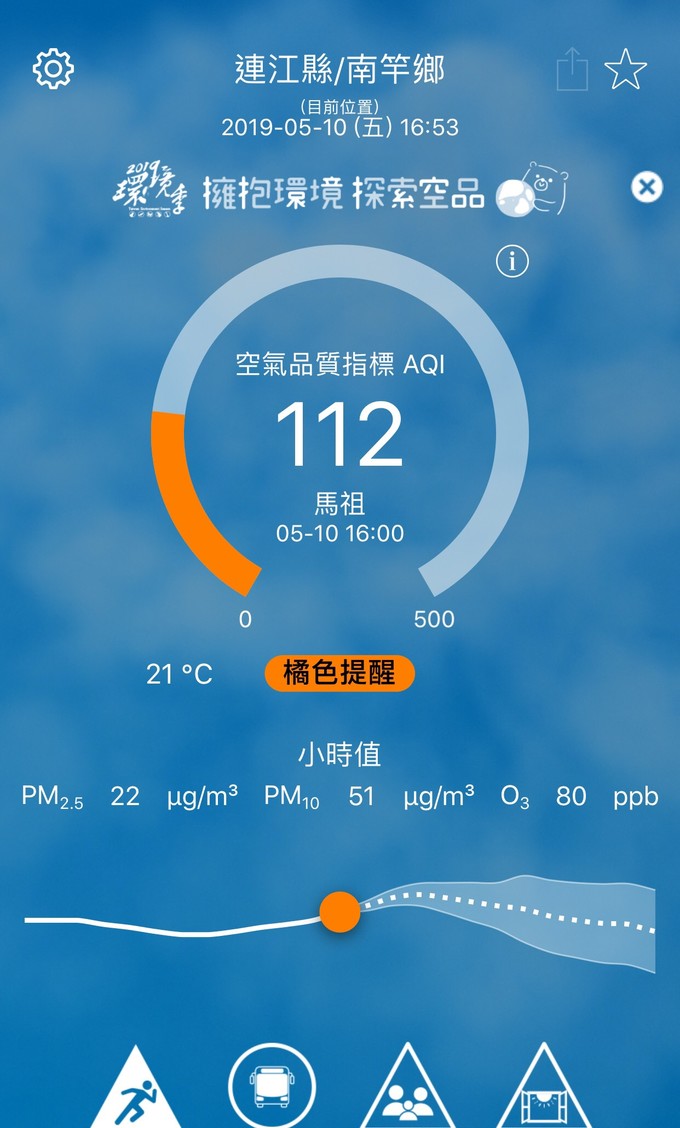Add 連江縣/南竿鄉 to favorites

(626, 70)
